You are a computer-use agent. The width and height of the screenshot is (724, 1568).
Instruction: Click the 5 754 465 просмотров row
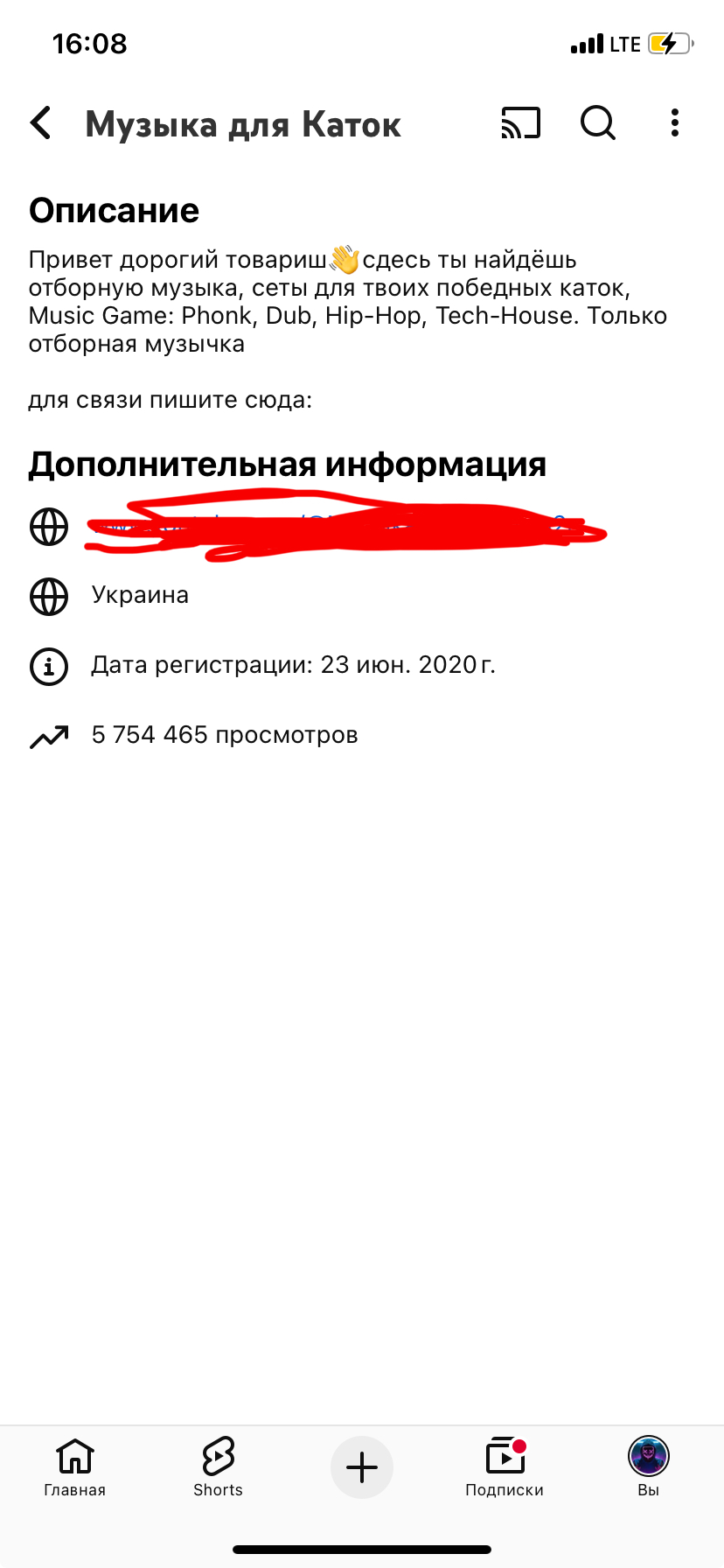225,735
